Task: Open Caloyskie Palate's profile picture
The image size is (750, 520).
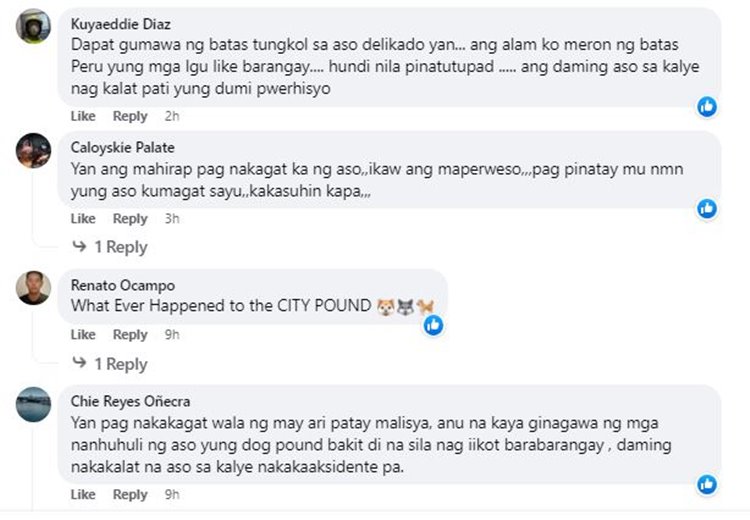Action: pyautogui.click(x=34, y=151)
